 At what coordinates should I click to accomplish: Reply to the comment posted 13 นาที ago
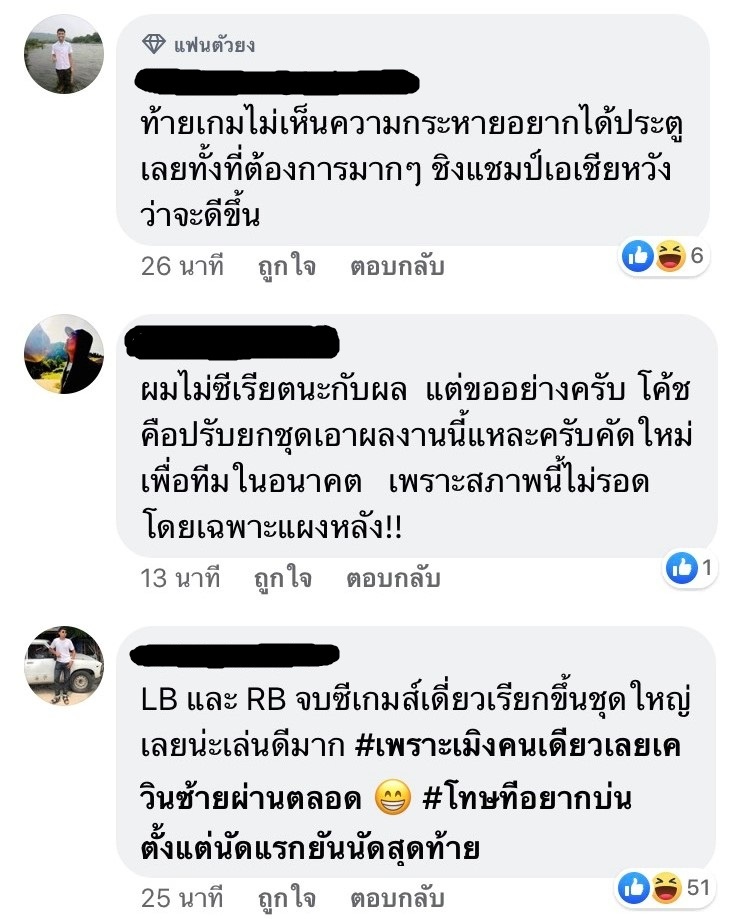click(393, 578)
